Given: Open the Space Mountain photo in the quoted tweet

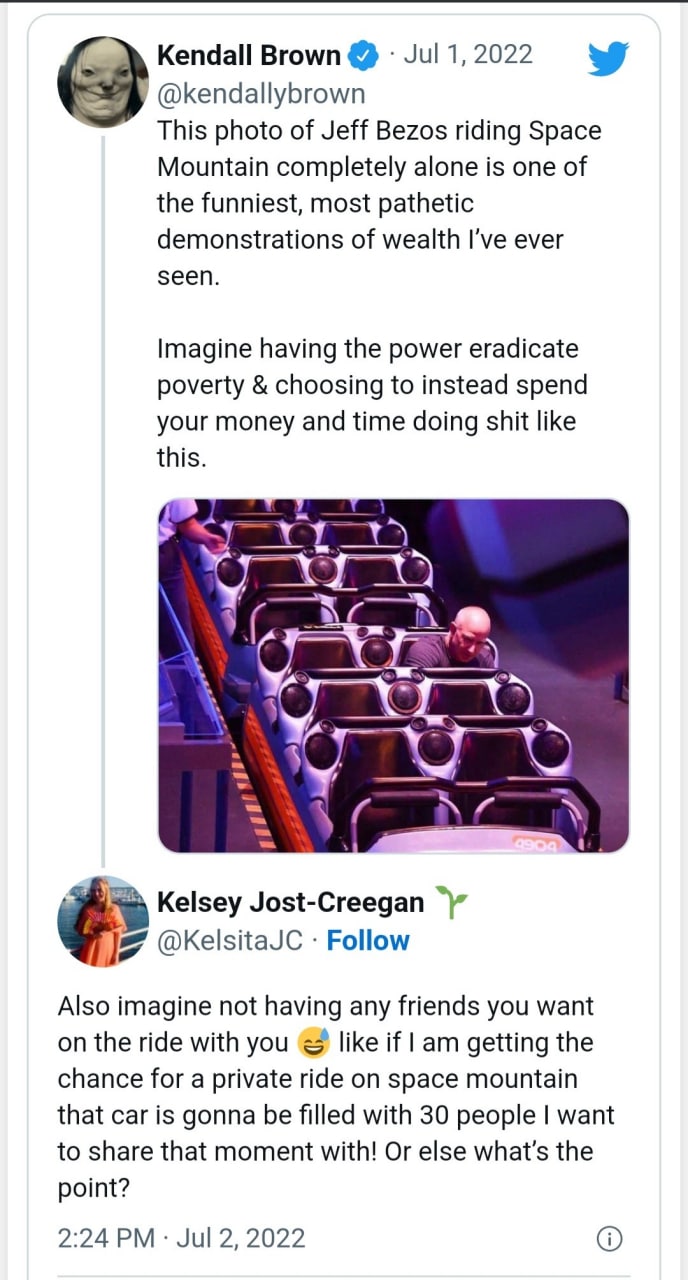Looking at the screenshot, I should tap(393, 675).
